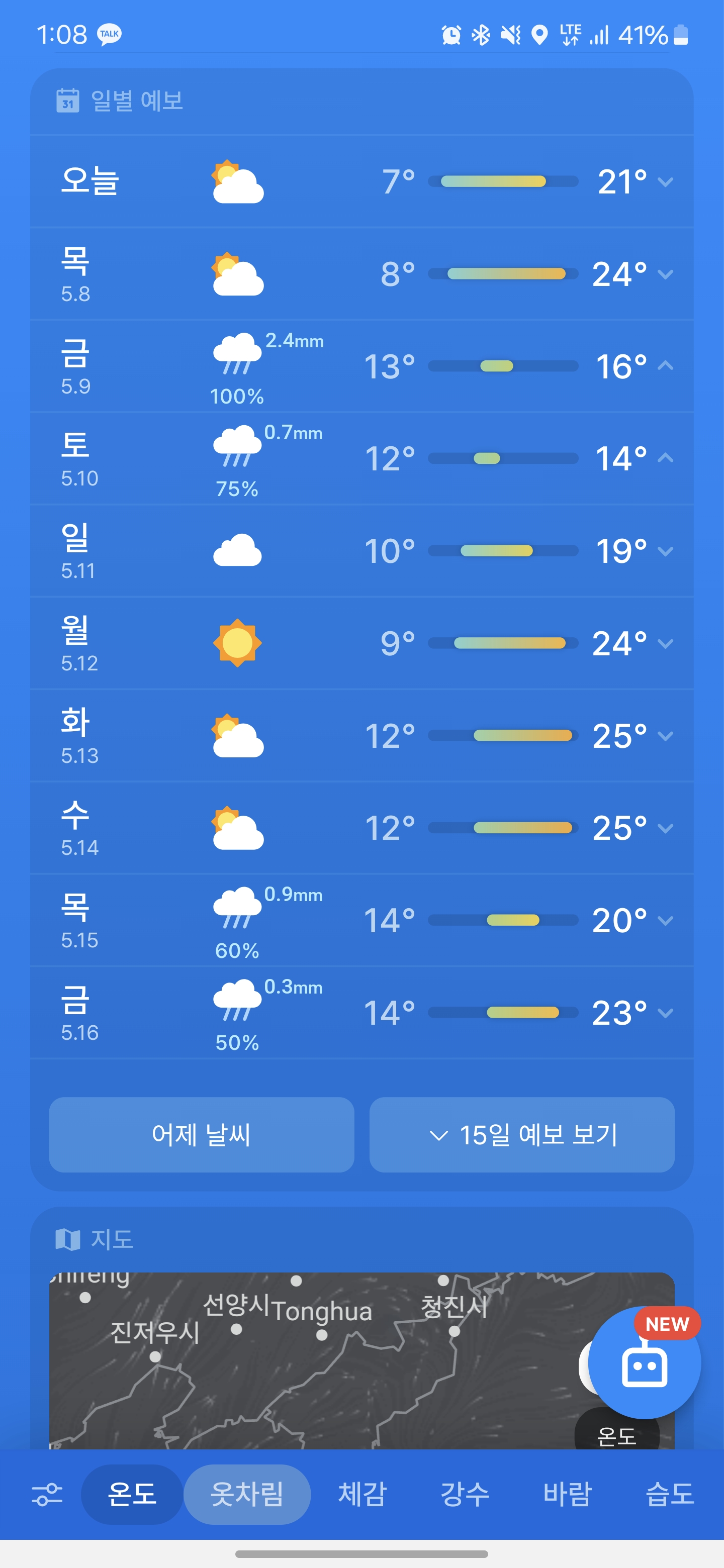Expand the 금 5.16 forecast row
This screenshot has width=724, height=1568.
pos(361,1013)
